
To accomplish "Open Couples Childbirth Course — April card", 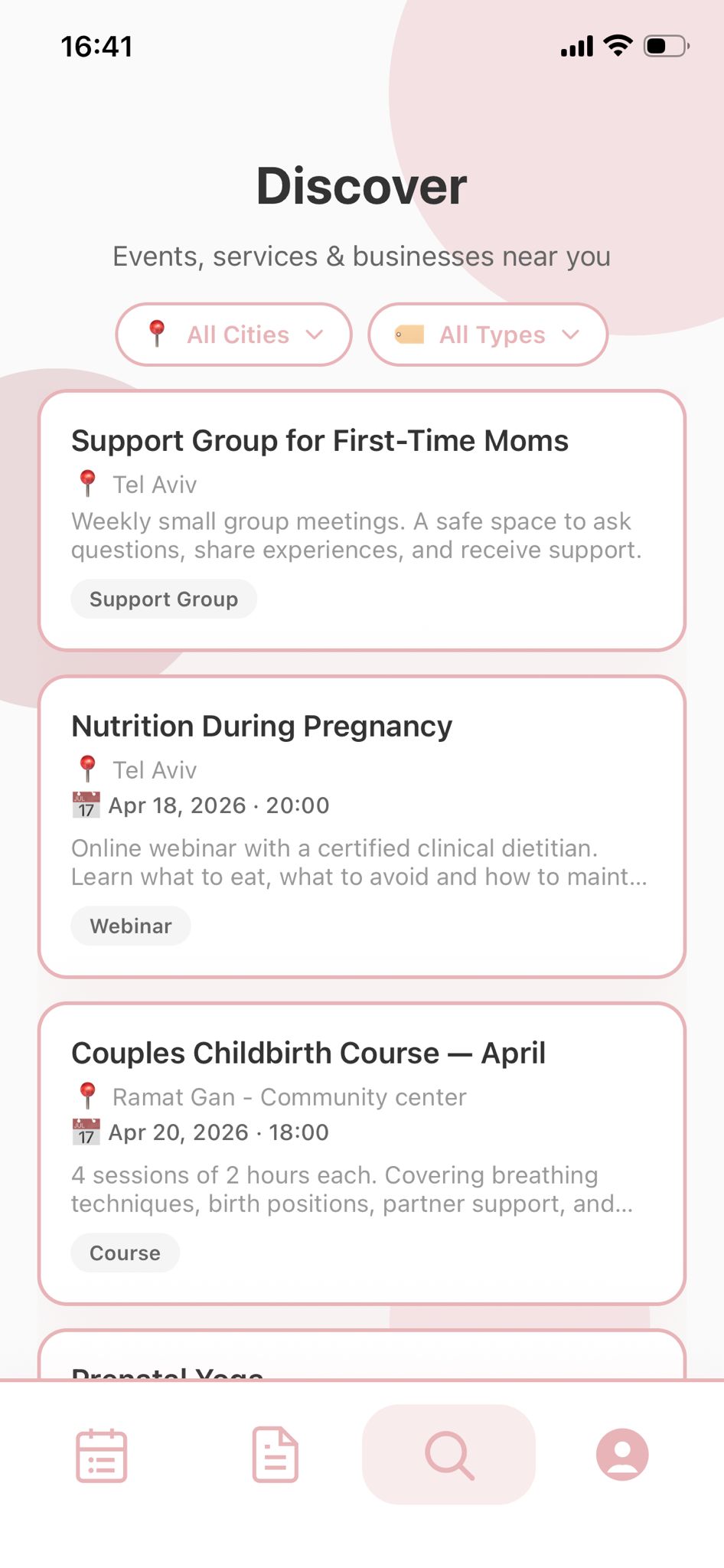I will point(361,1153).
